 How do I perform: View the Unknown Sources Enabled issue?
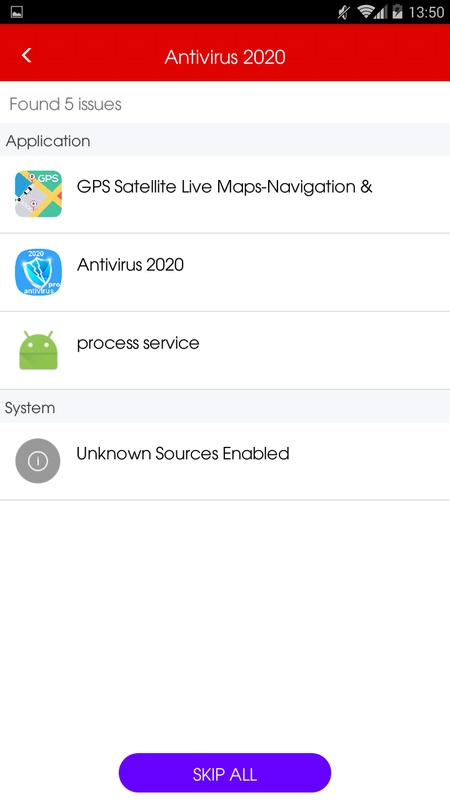tap(225, 461)
